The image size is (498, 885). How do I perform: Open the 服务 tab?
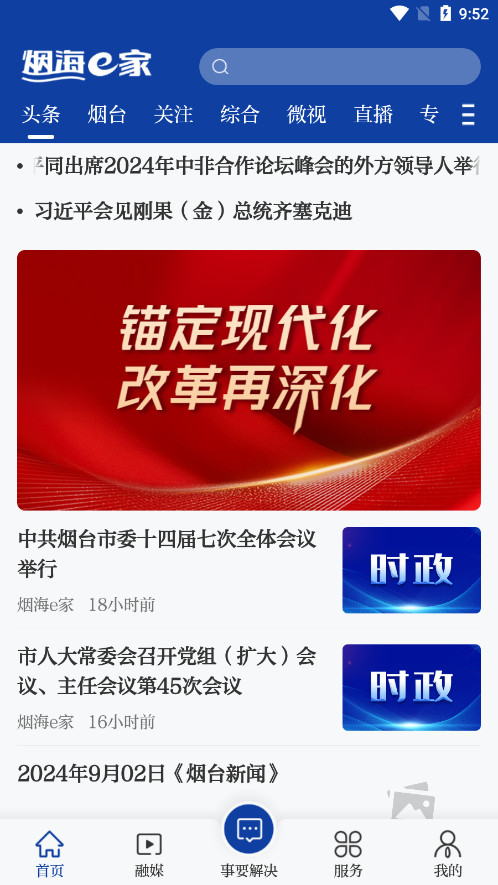(x=348, y=853)
